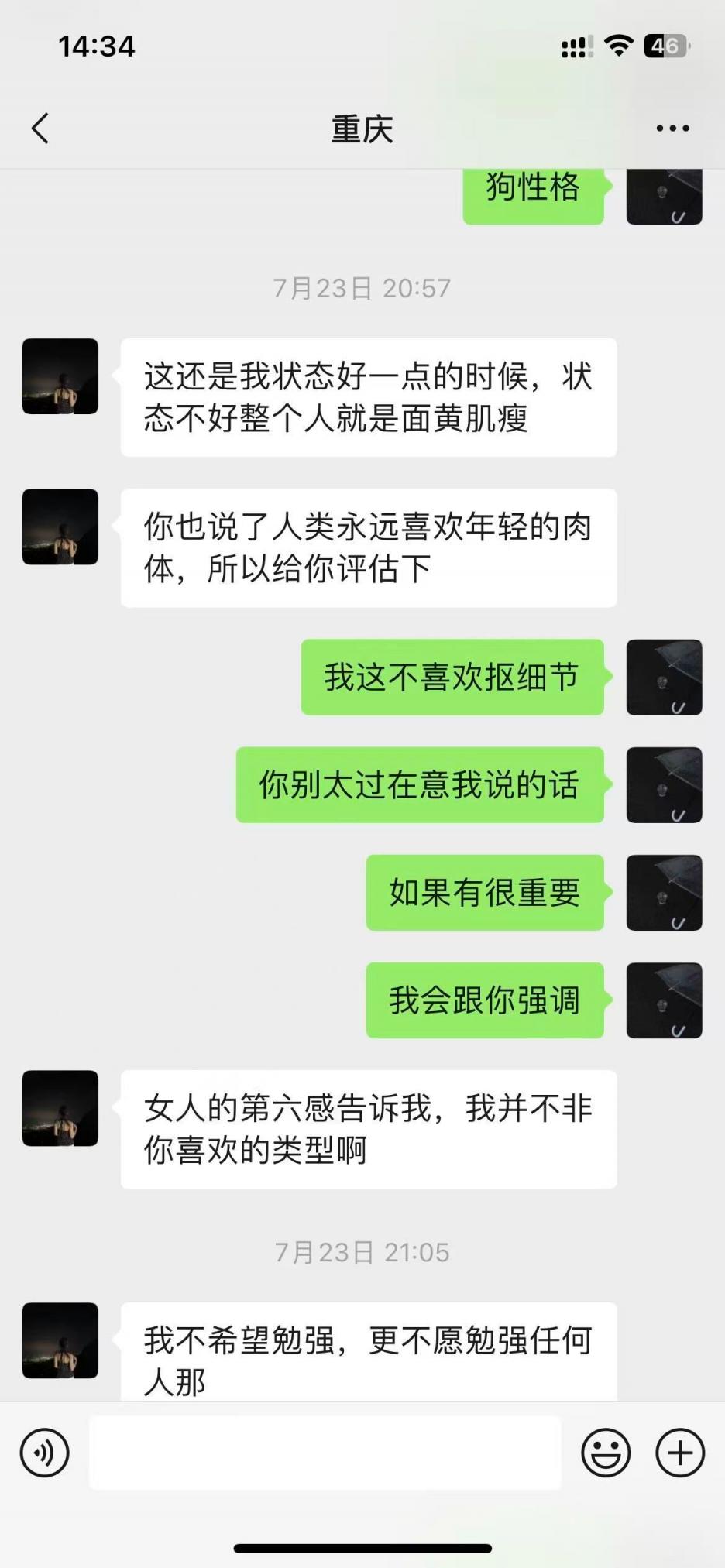The image size is (725, 1568).
Task: Open the plus attachments menu
Action: pyautogui.click(x=680, y=1453)
